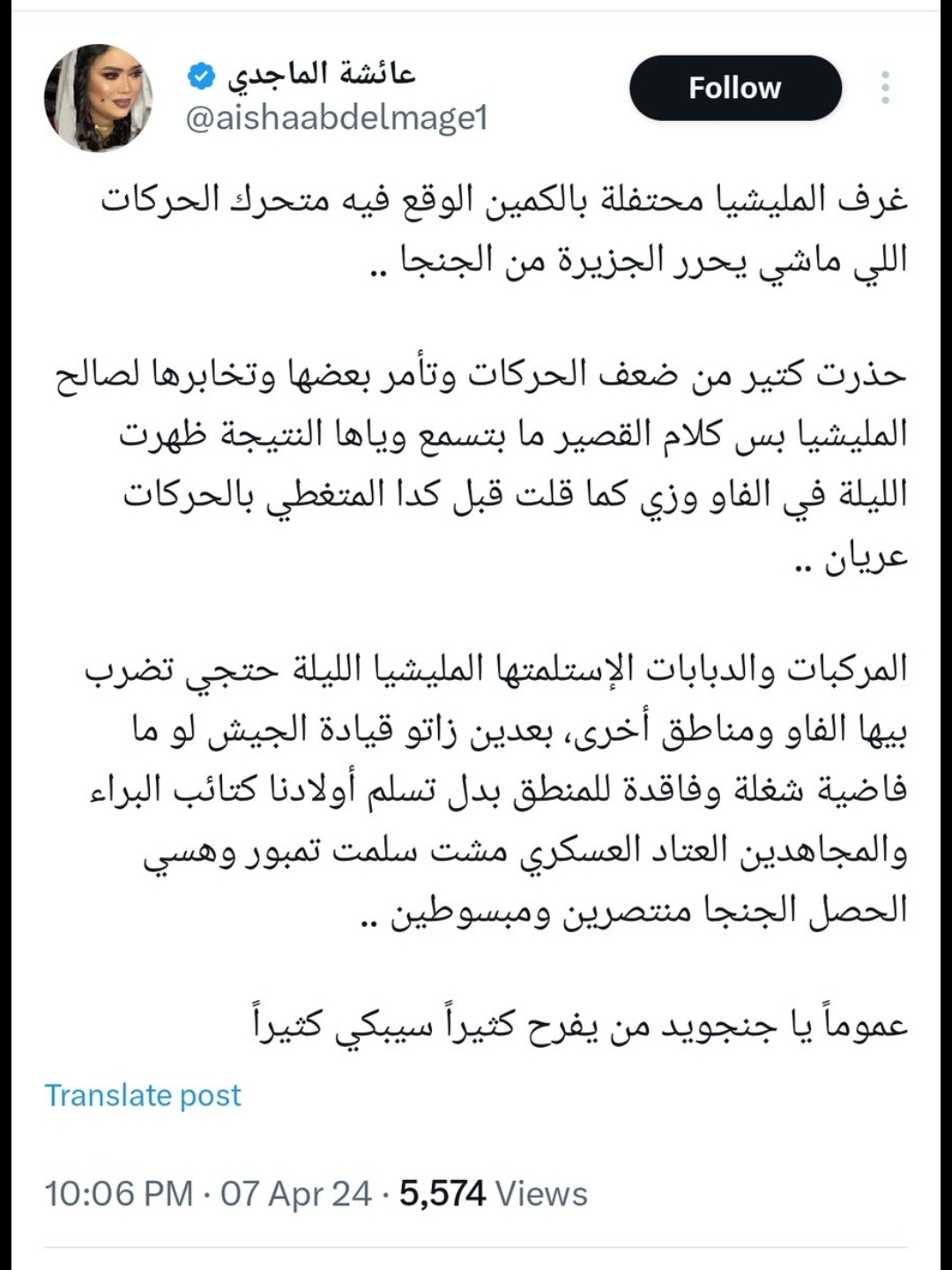The image size is (952, 1270).
Task: Follow عائشة الماجدي's account
Action: click(734, 88)
